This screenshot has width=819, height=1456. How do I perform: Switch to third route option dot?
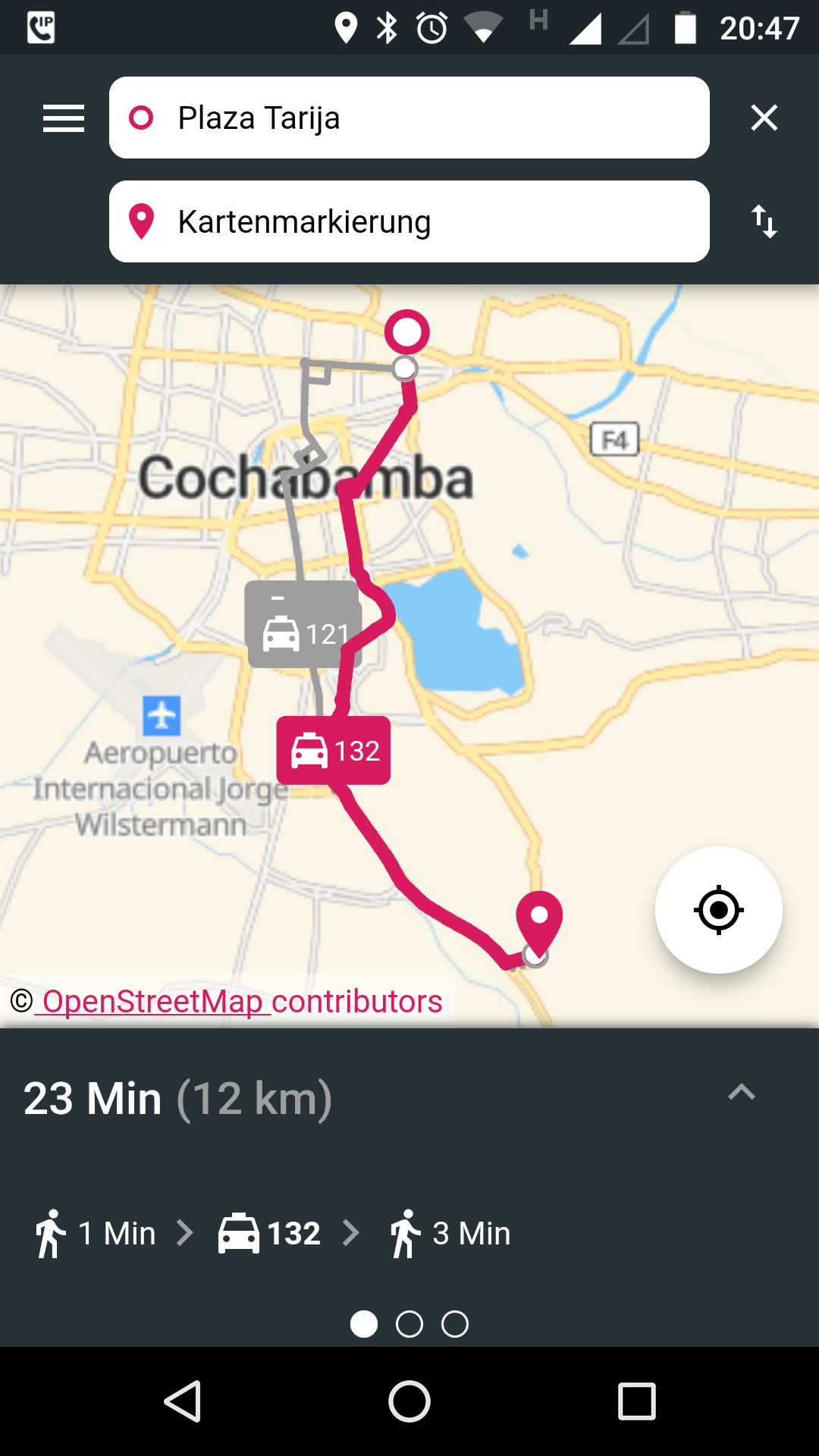[455, 1324]
